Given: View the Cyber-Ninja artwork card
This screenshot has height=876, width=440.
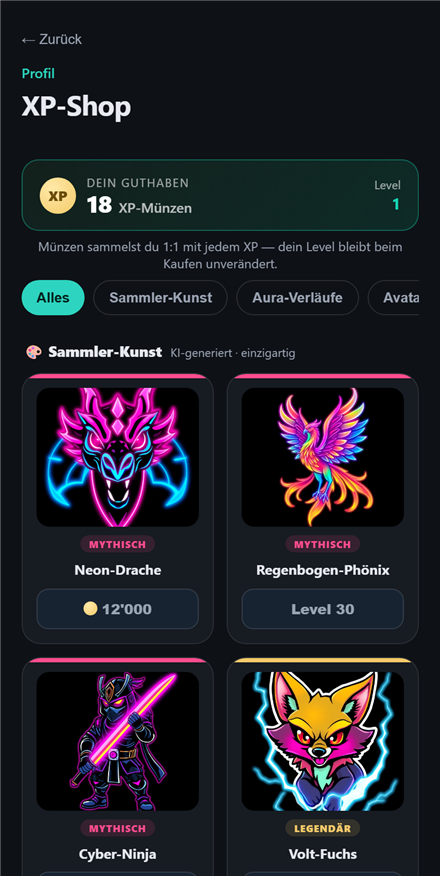Looking at the screenshot, I should pos(118,766).
